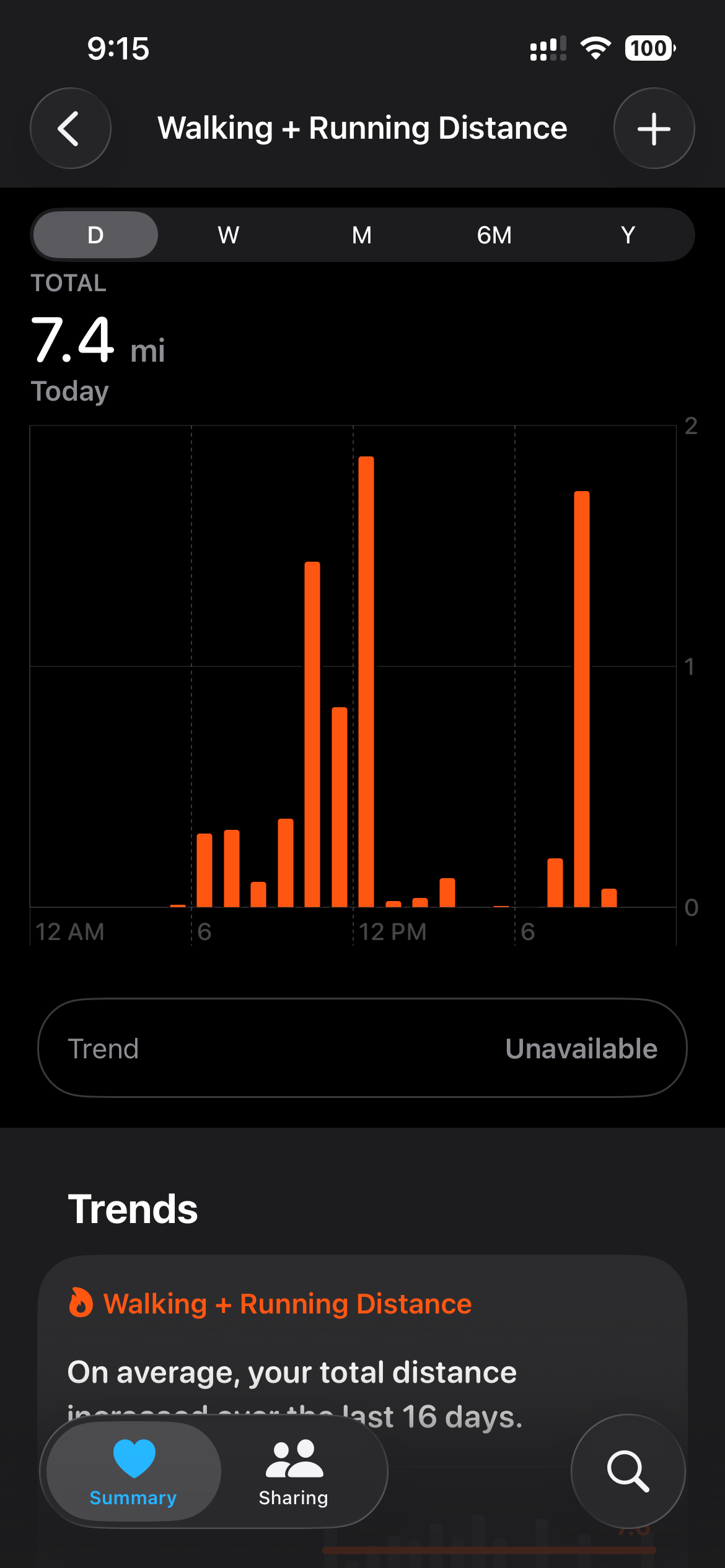Screen dimensions: 725x1568
Task: Switch to the Y year view
Action: click(x=628, y=235)
